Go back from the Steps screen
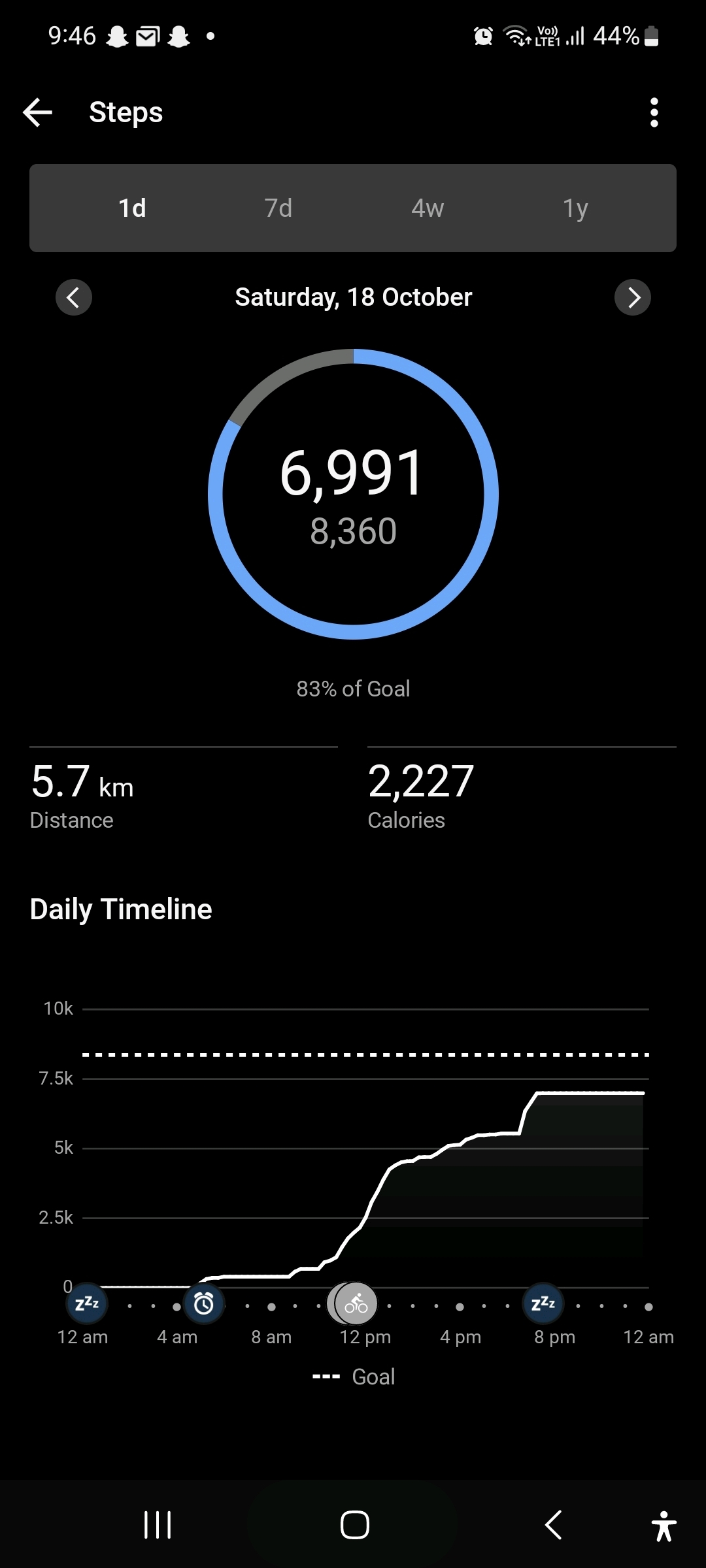The height and width of the screenshot is (1568, 706). point(38,112)
